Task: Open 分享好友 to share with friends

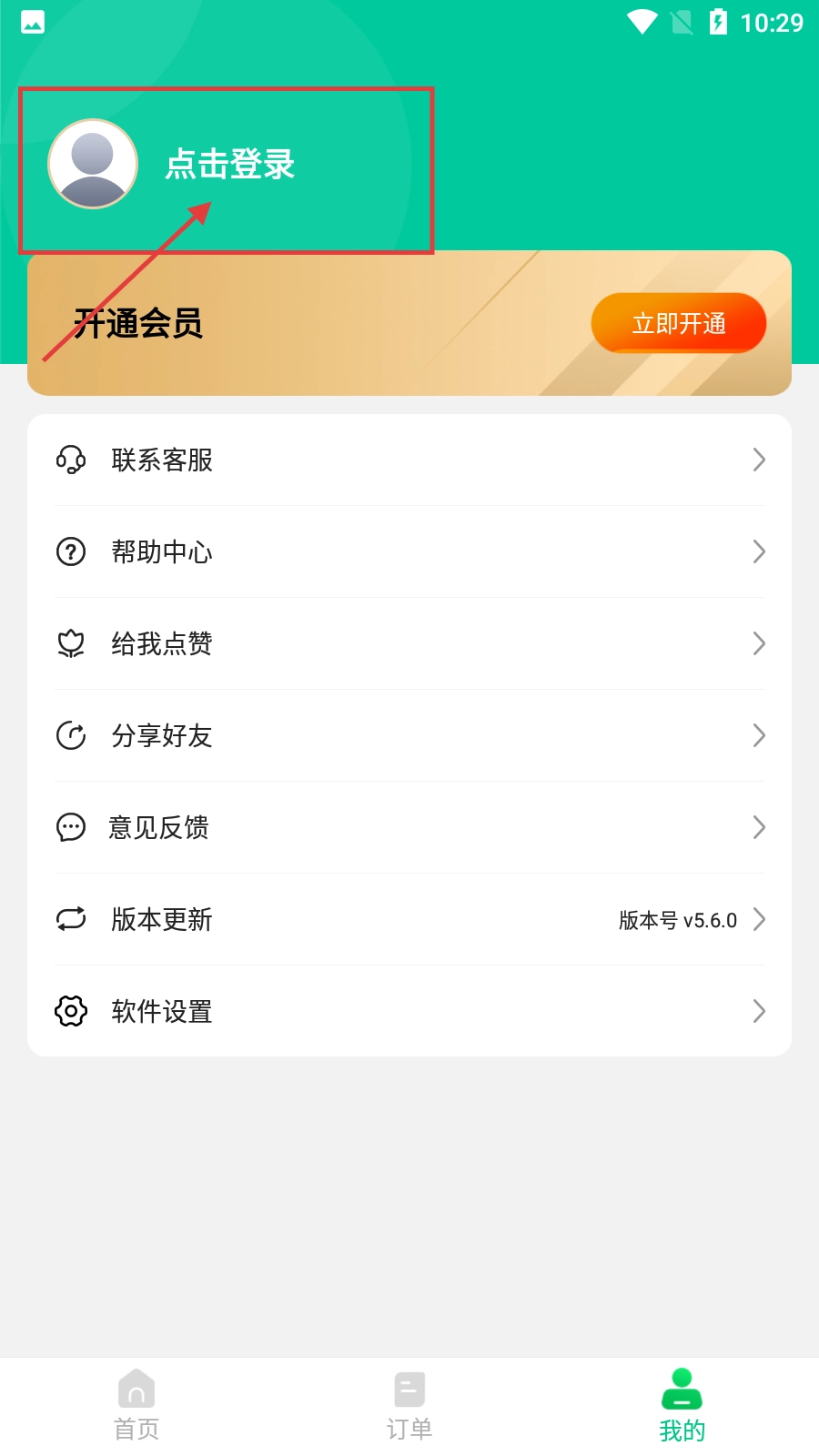Action: (409, 736)
